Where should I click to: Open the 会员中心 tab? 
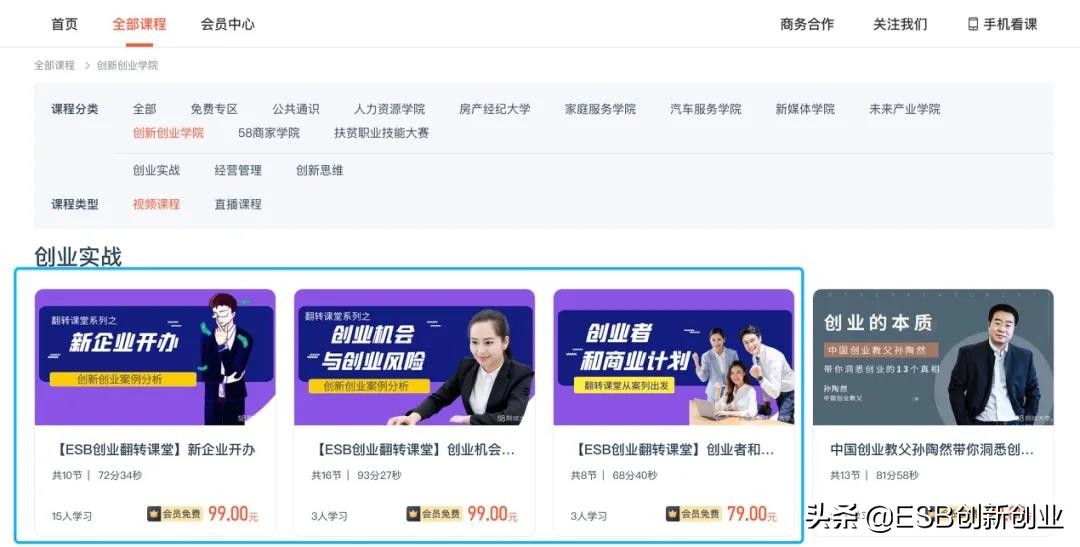(x=227, y=24)
